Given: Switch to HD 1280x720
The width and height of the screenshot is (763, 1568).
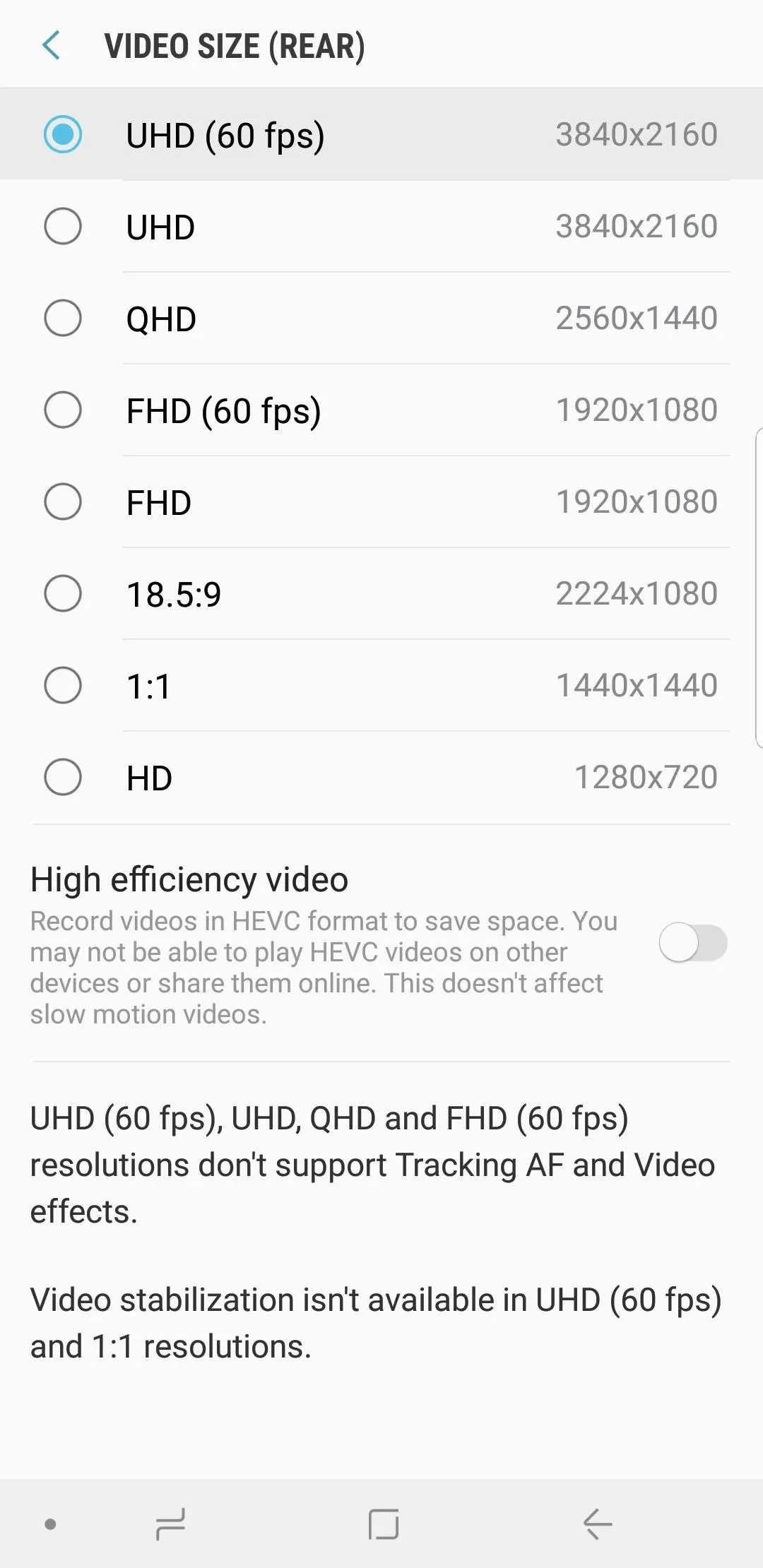Looking at the screenshot, I should click(x=381, y=777).
